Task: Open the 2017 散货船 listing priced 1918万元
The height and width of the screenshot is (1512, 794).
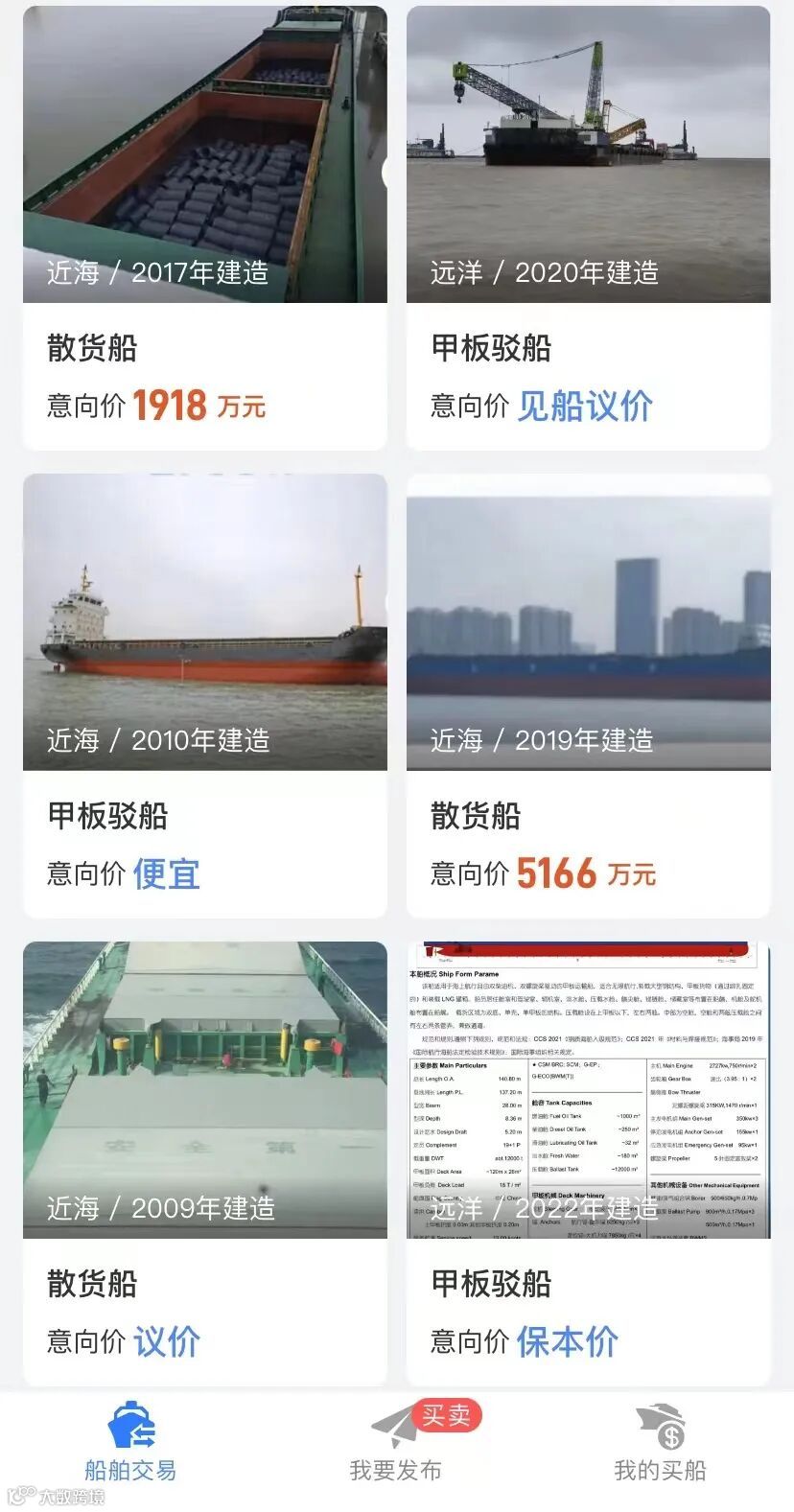Action: click(x=204, y=228)
